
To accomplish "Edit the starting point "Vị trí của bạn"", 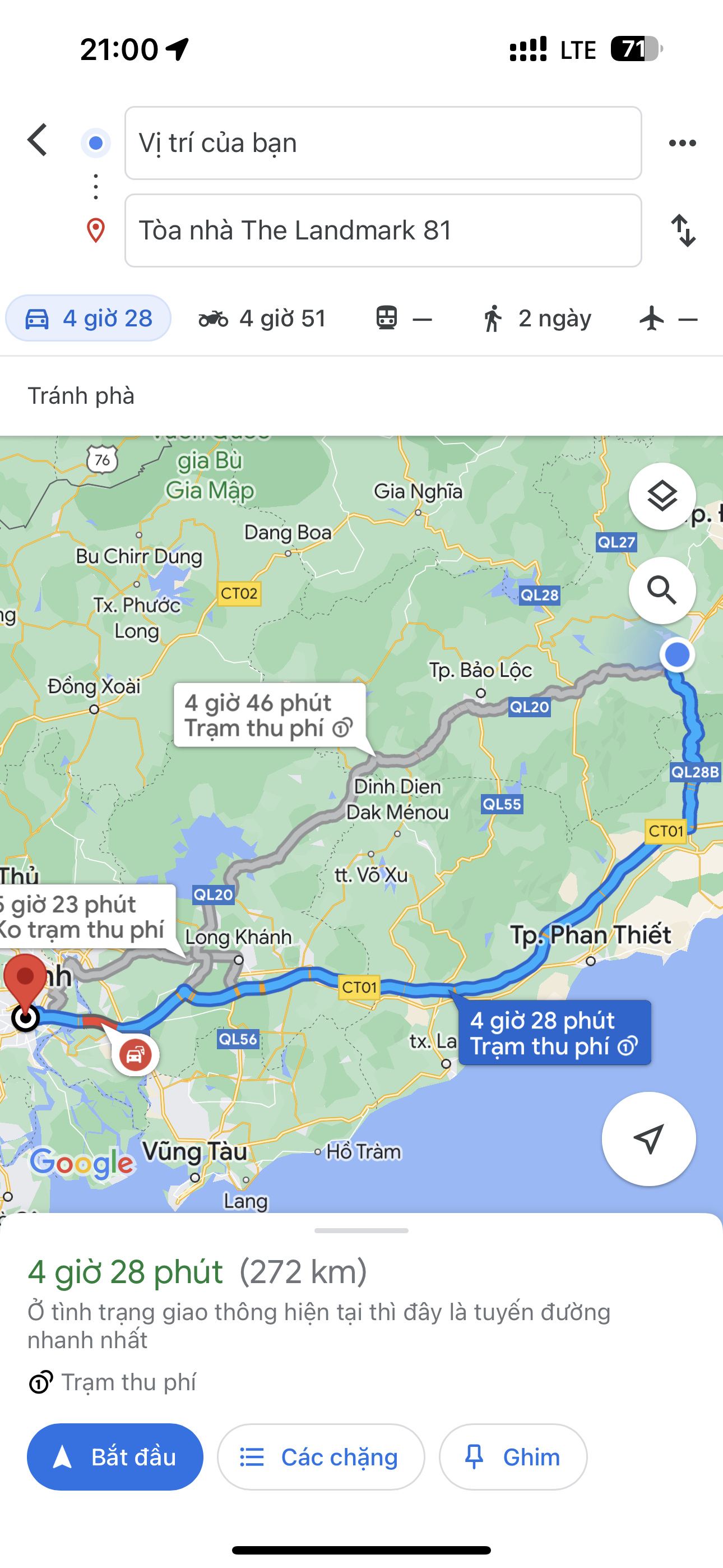I will tap(383, 143).
